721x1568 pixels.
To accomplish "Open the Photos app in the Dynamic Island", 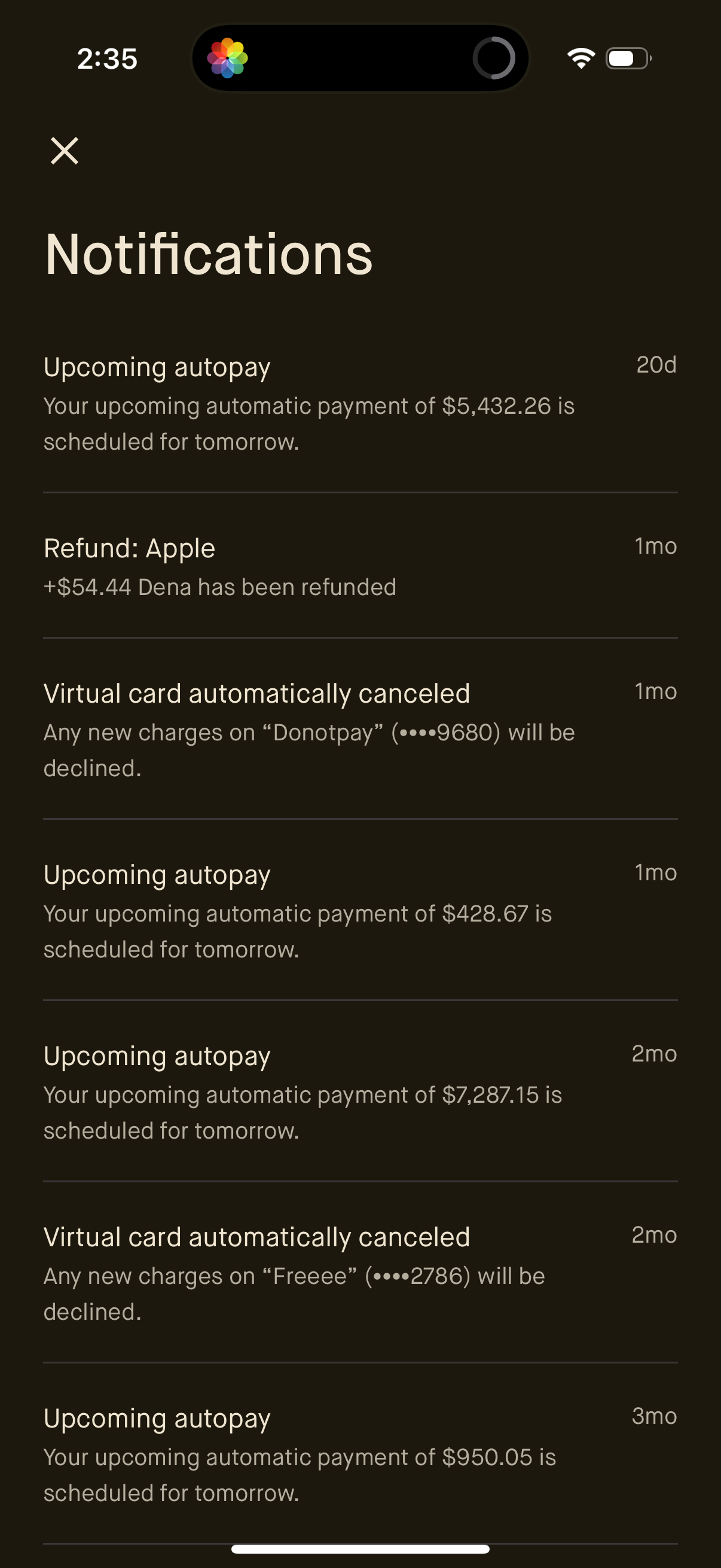I will tap(230, 58).
